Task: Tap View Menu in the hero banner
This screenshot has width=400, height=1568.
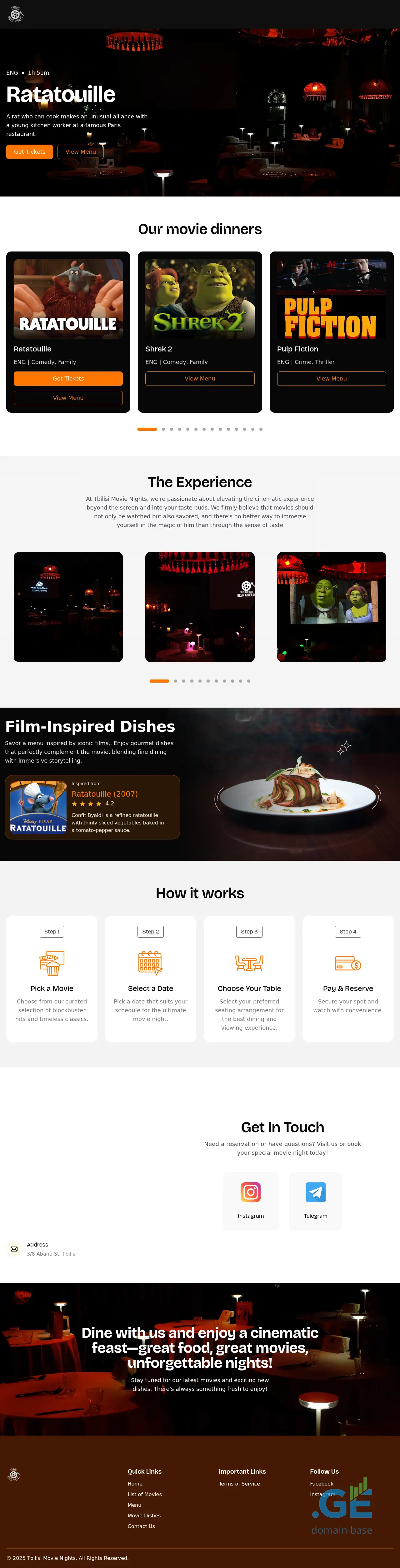Action: click(80, 152)
